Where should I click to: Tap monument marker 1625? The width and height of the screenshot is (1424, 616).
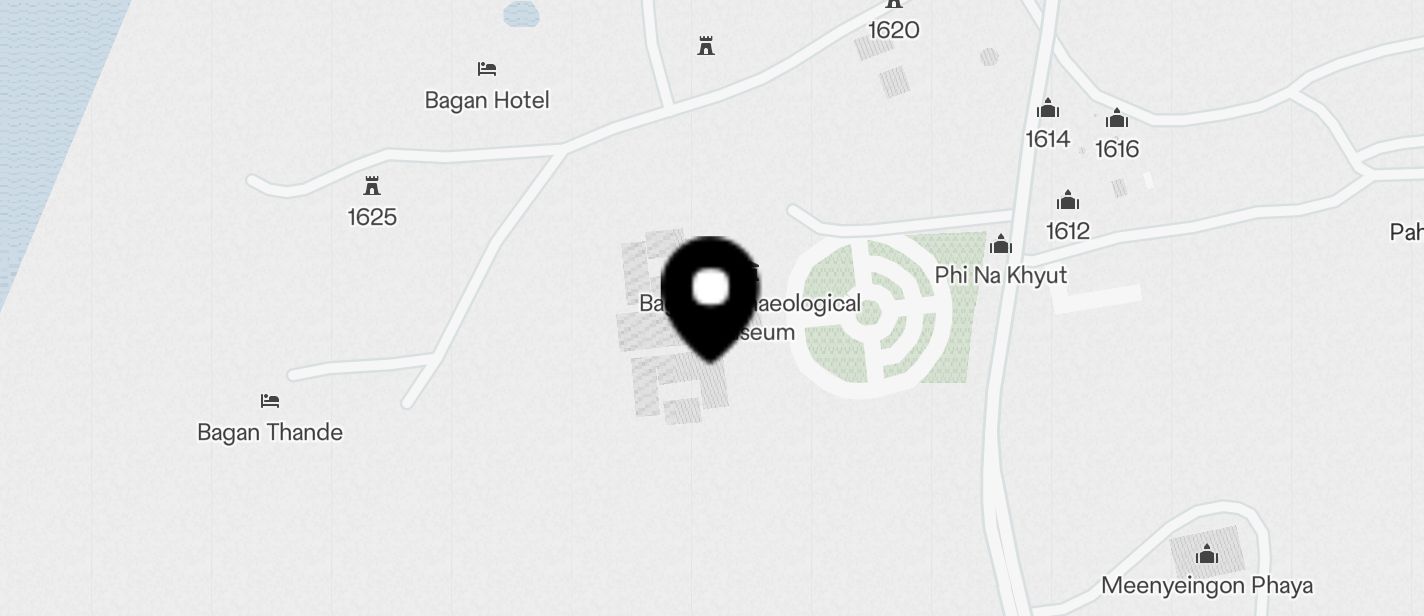372,187
